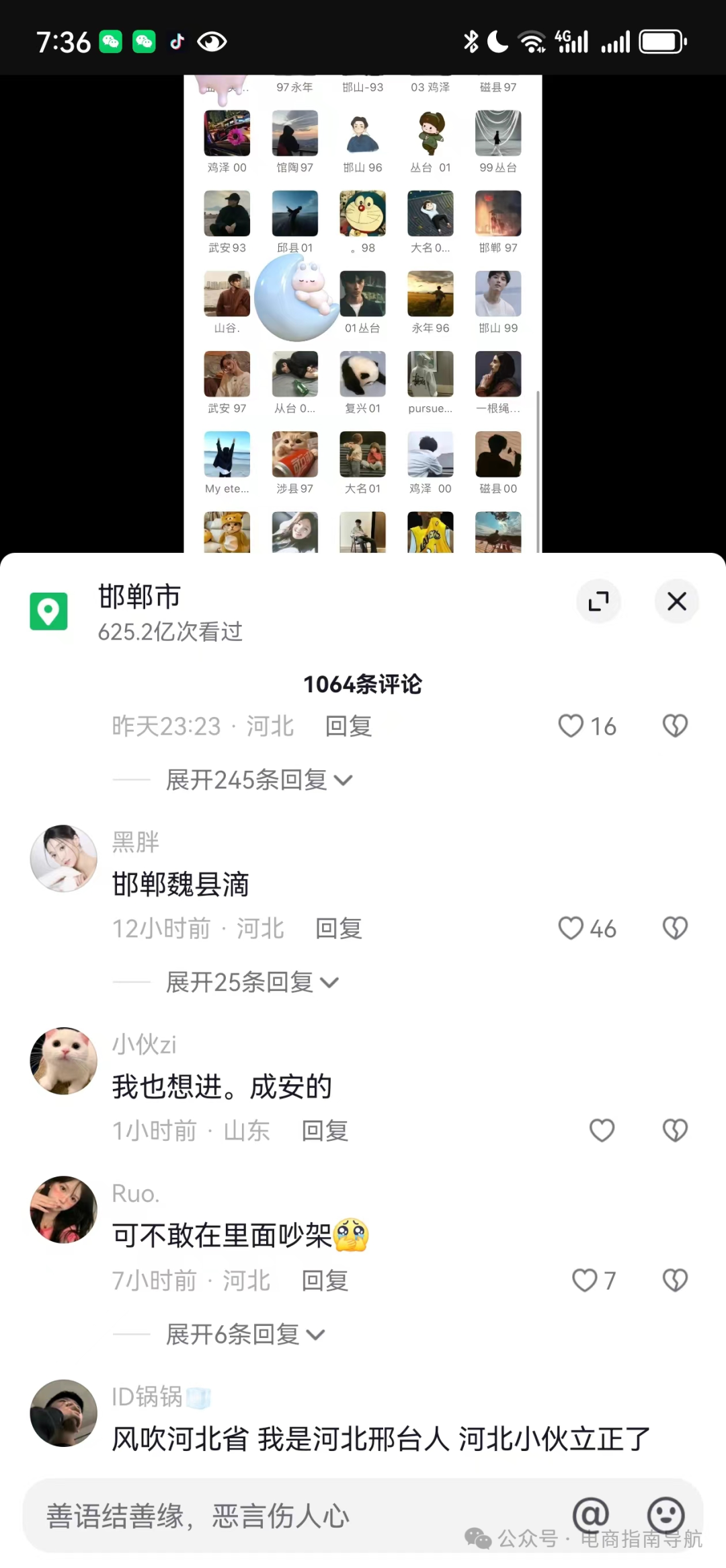Expand 245 replies under the first comment
Image resolution: width=726 pixels, height=1568 pixels.
(258, 780)
